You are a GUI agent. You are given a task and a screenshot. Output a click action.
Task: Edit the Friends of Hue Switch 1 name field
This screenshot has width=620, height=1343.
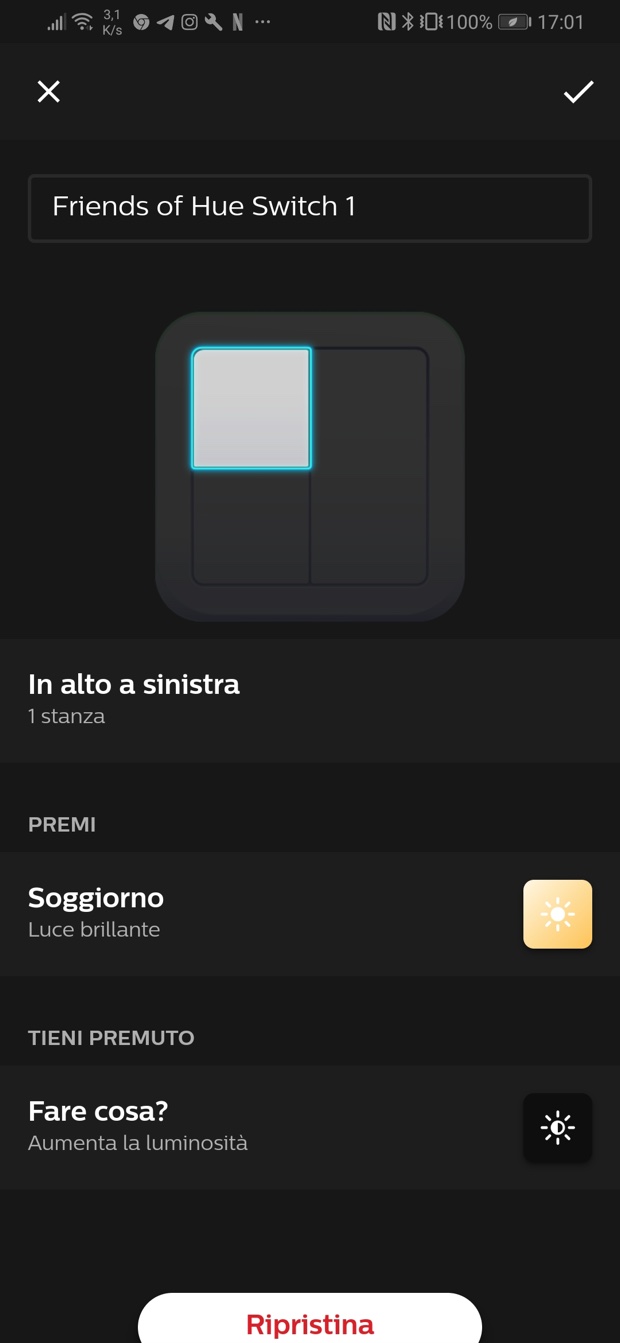coord(309,208)
